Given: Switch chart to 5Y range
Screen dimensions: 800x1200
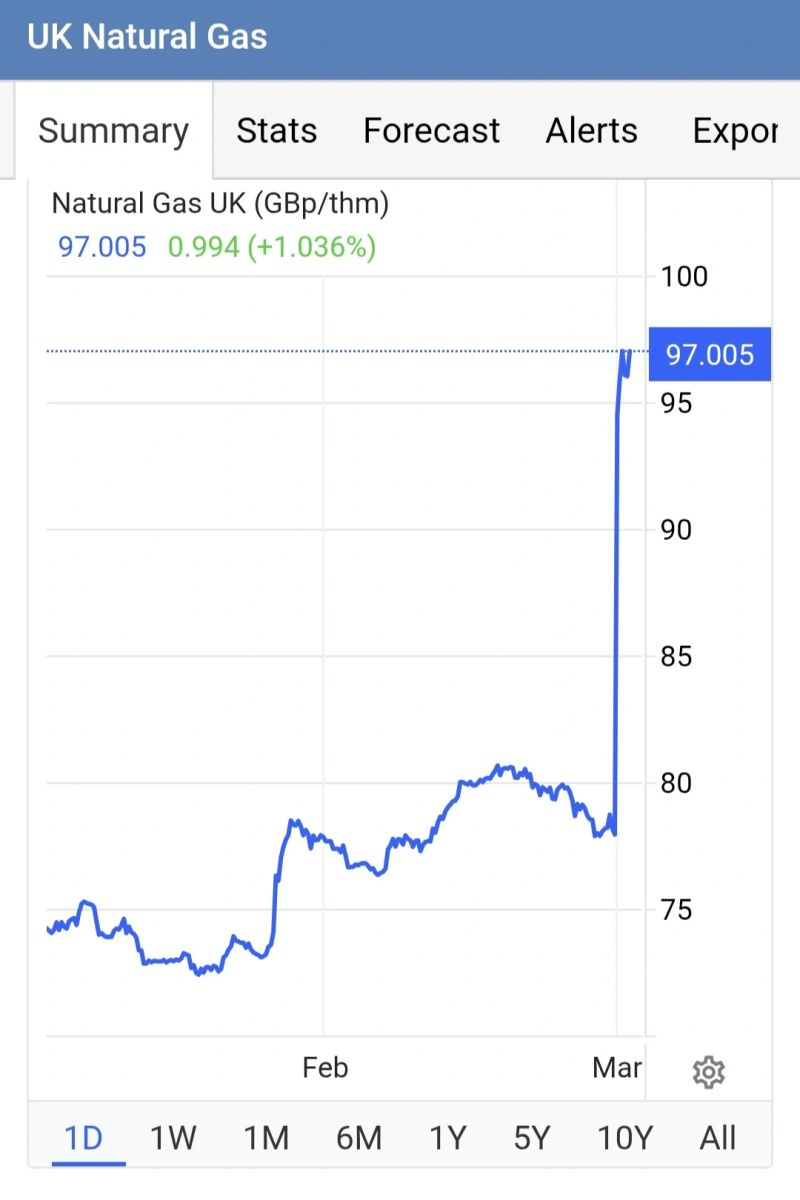Looking at the screenshot, I should pyautogui.click(x=532, y=1137).
